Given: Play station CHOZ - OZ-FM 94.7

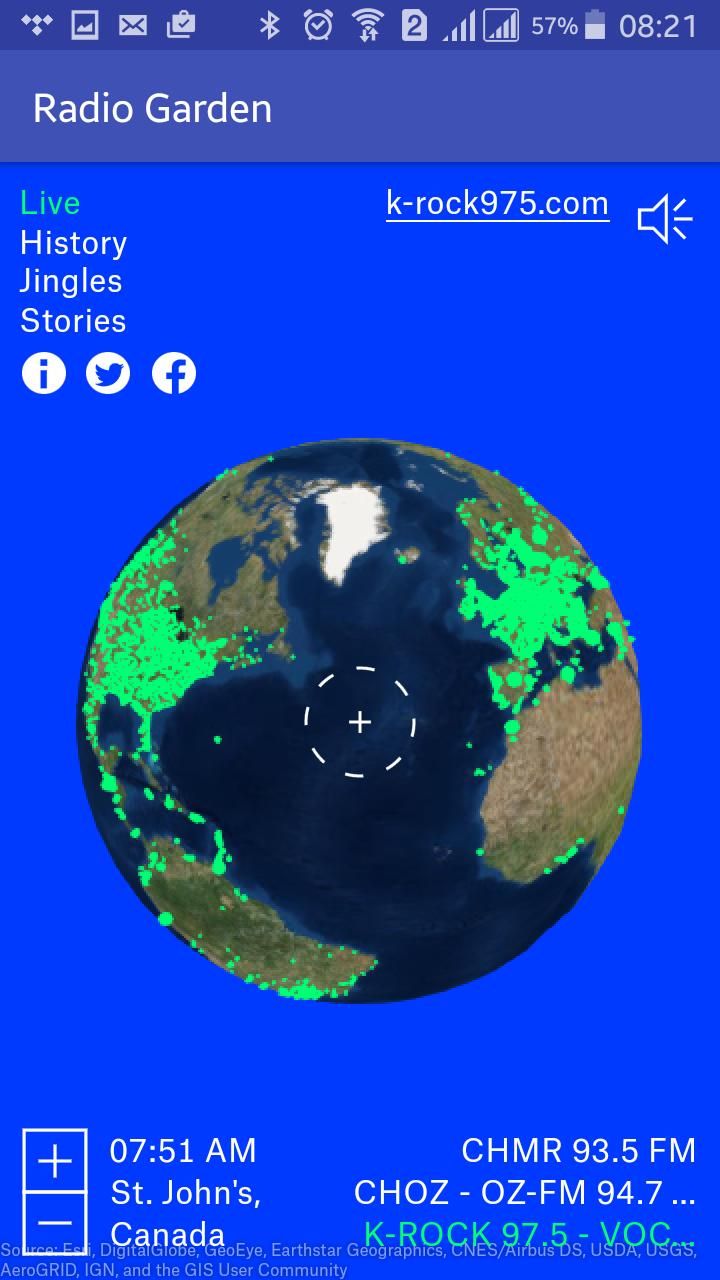Looking at the screenshot, I should (x=524, y=1192).
